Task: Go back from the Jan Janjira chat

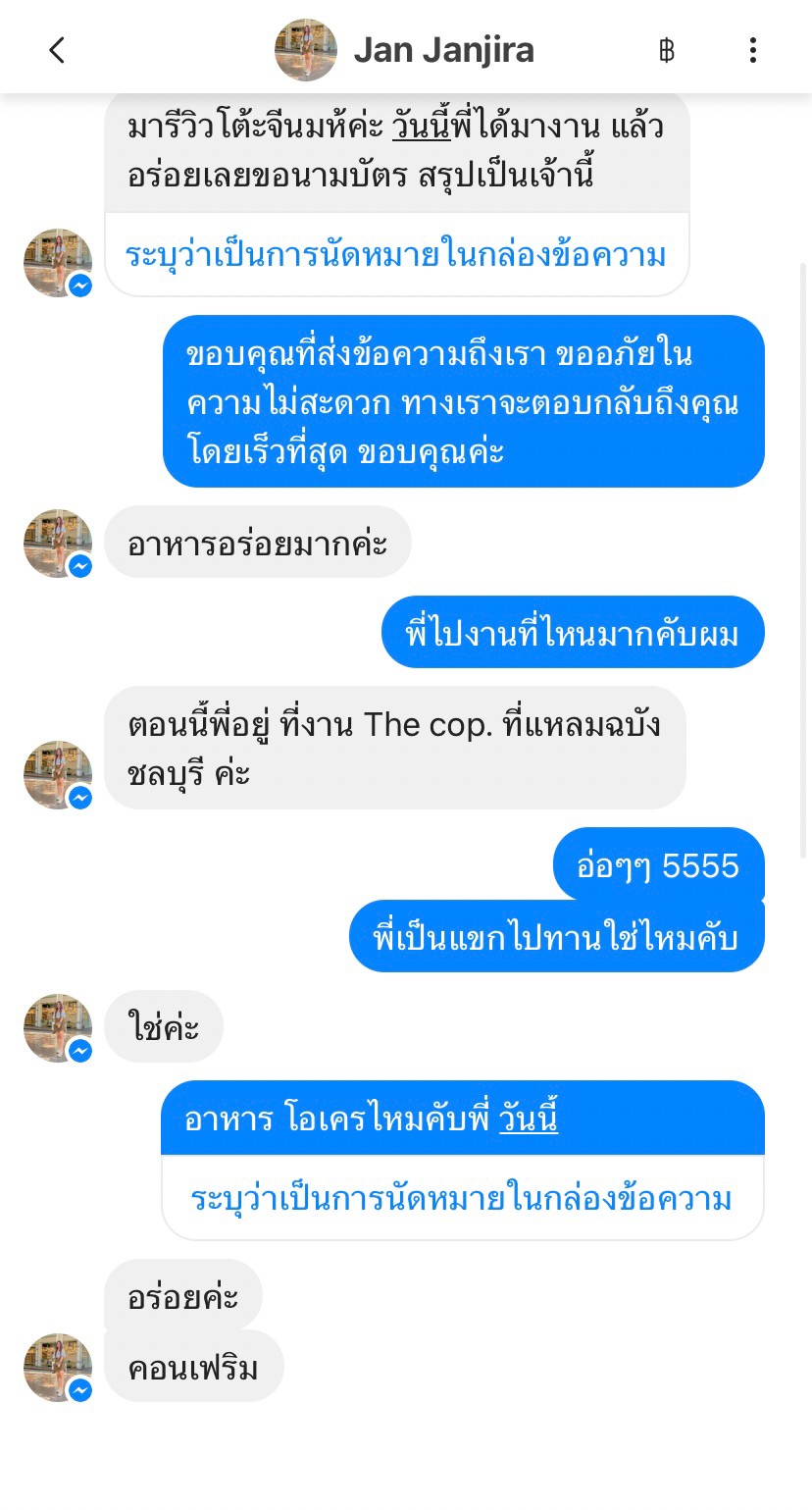Action: coord(57,50)
